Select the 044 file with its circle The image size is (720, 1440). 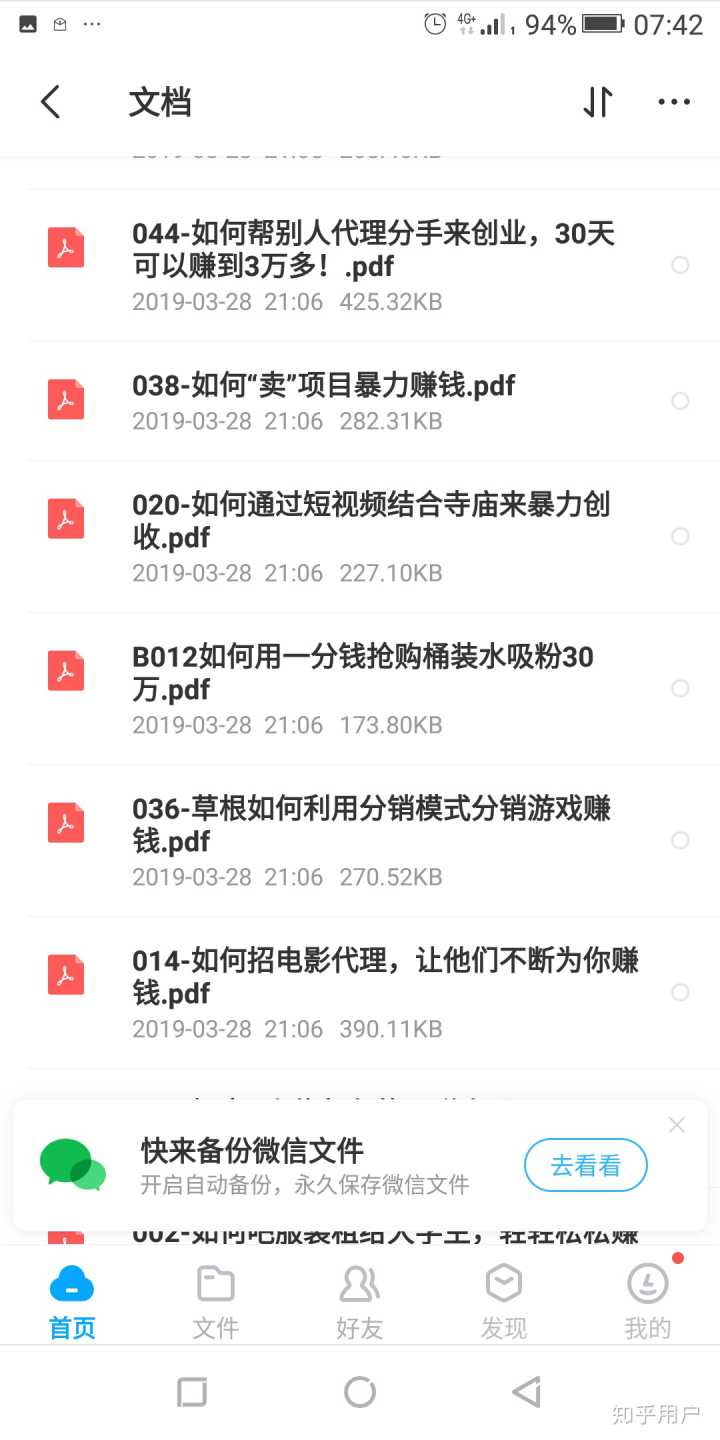click(x=681, y=265)
